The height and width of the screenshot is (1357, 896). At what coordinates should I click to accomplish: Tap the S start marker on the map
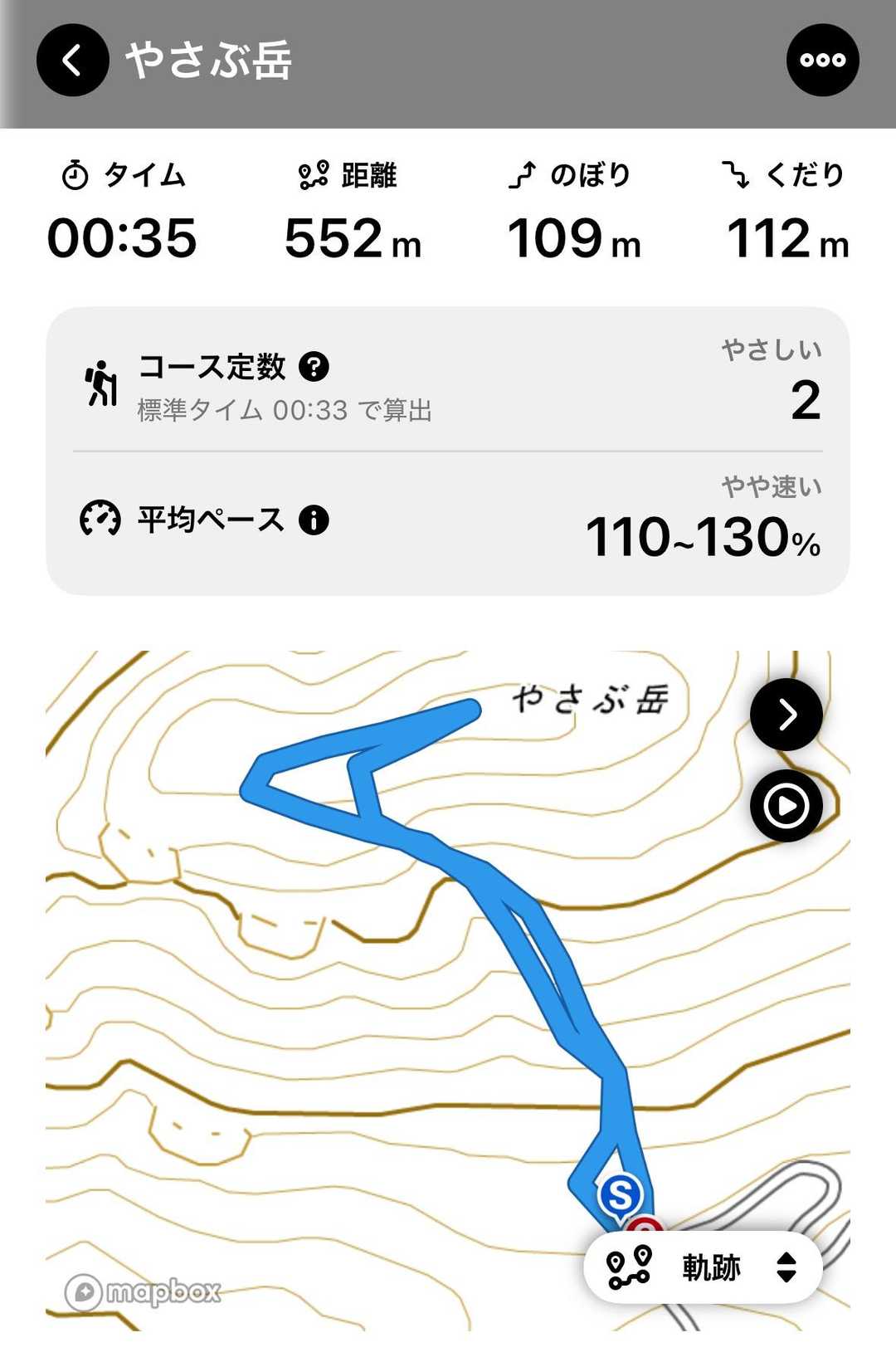[620, 1196]
